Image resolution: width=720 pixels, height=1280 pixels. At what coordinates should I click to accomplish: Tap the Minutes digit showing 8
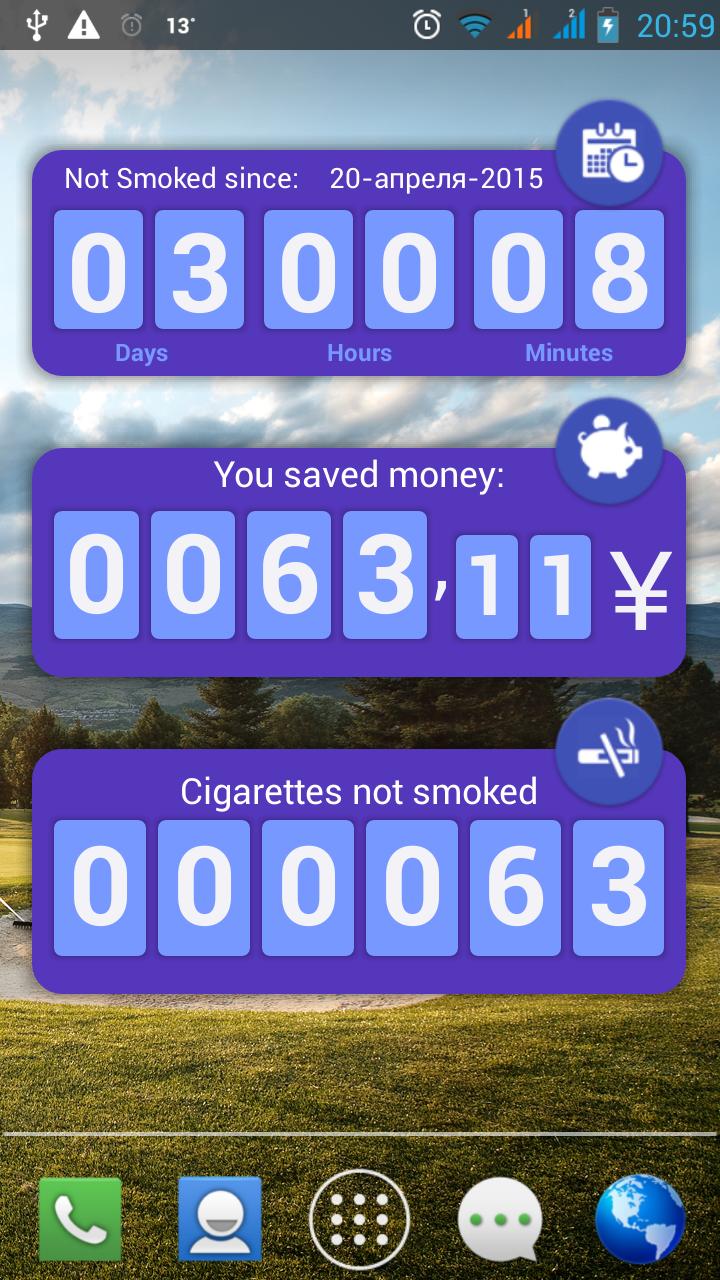(x=619, y=270)
